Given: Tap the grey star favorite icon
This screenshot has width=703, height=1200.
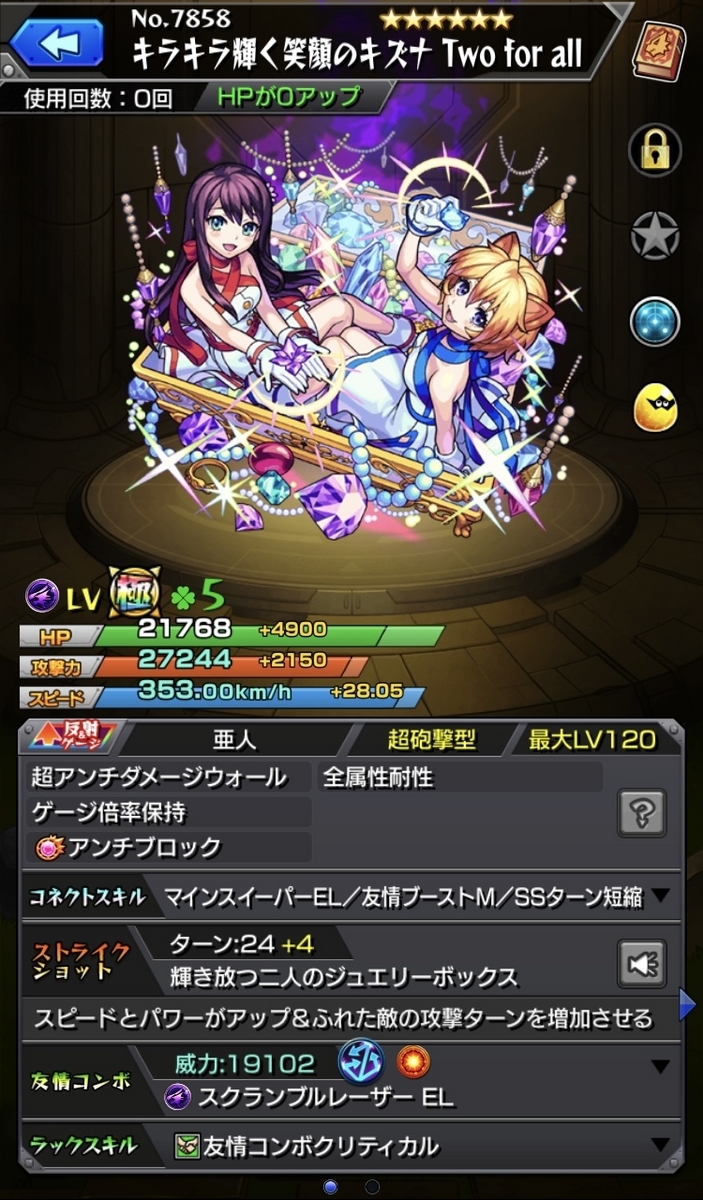Looking at the screenshot, I should 655,237.
